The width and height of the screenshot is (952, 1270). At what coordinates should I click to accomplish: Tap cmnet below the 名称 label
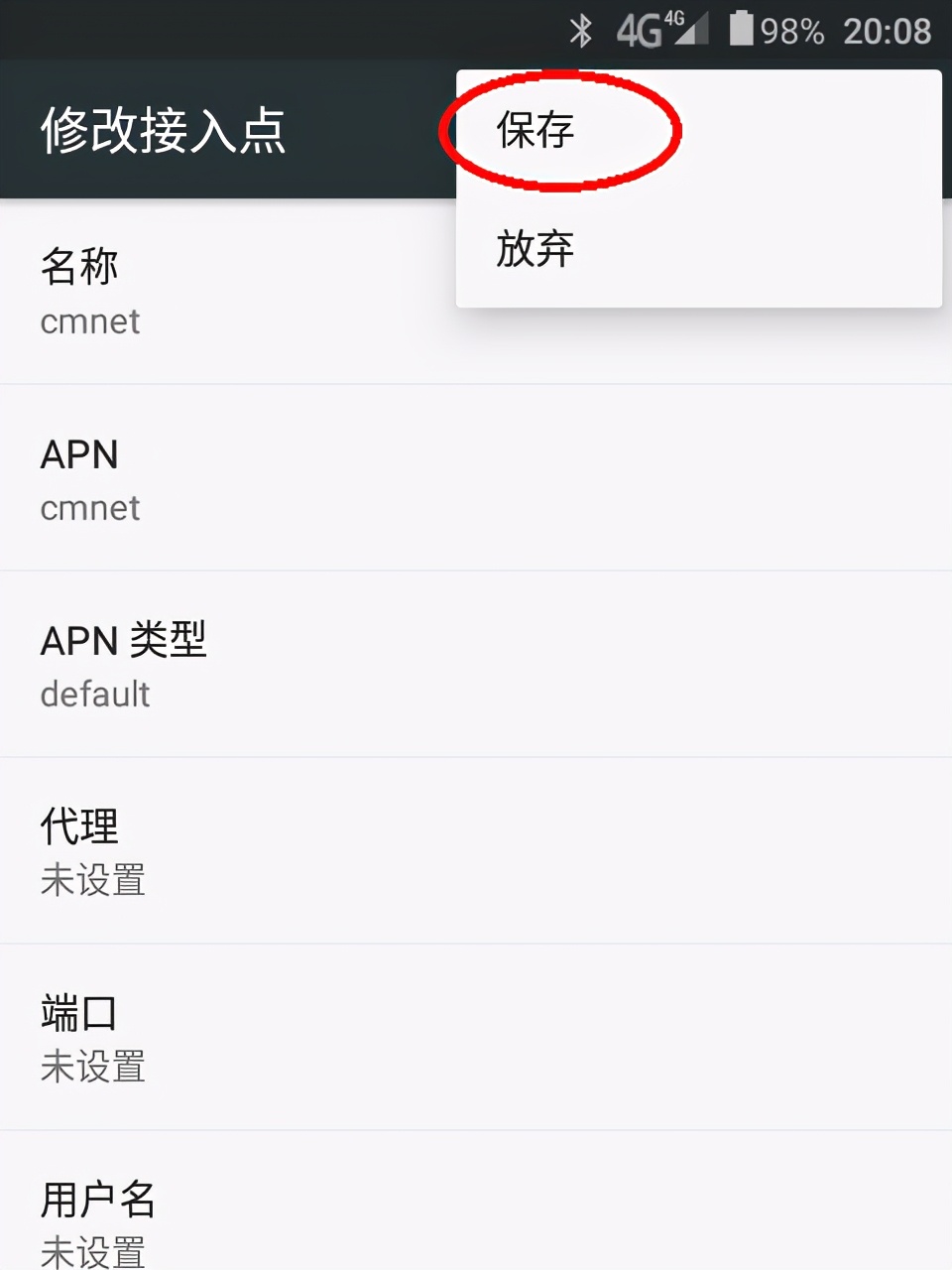(x=89, y=320)
